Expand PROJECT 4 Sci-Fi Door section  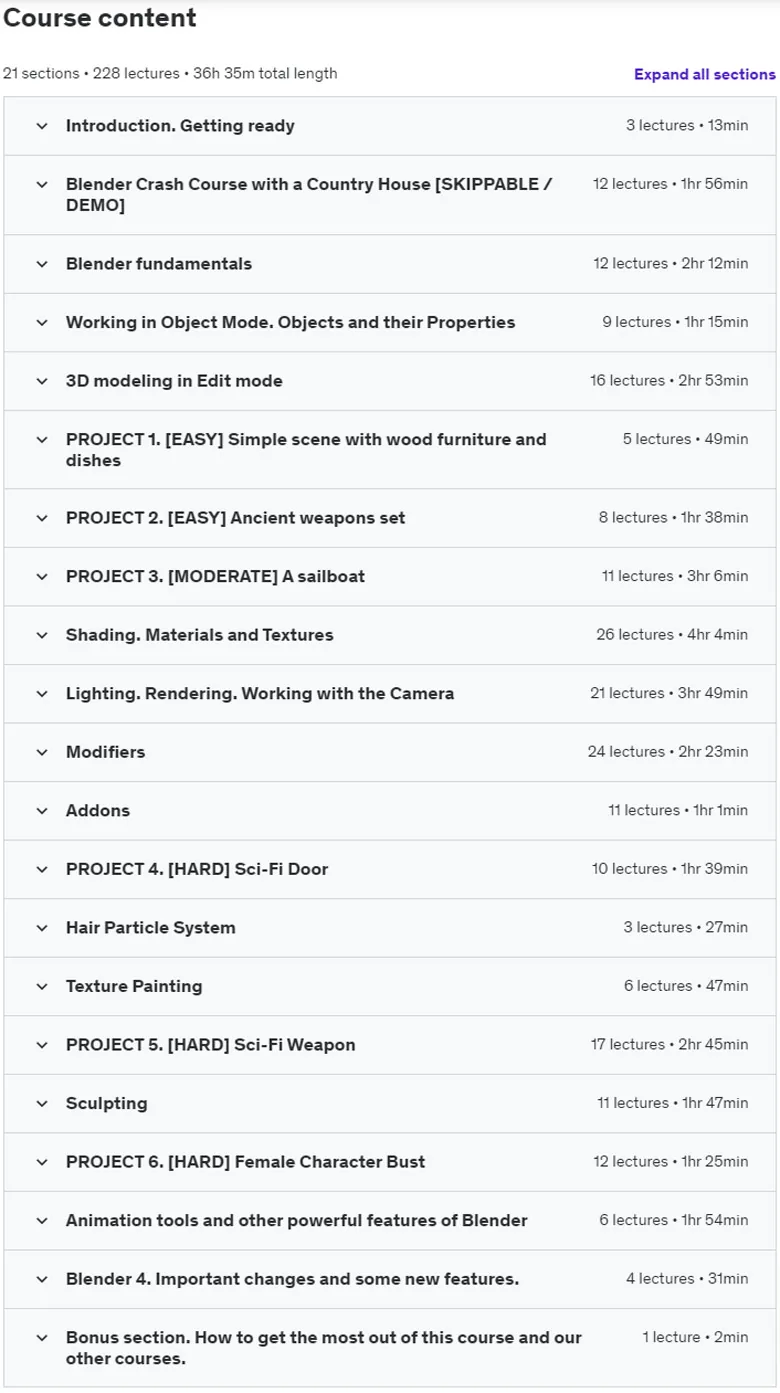coord(390,869)
